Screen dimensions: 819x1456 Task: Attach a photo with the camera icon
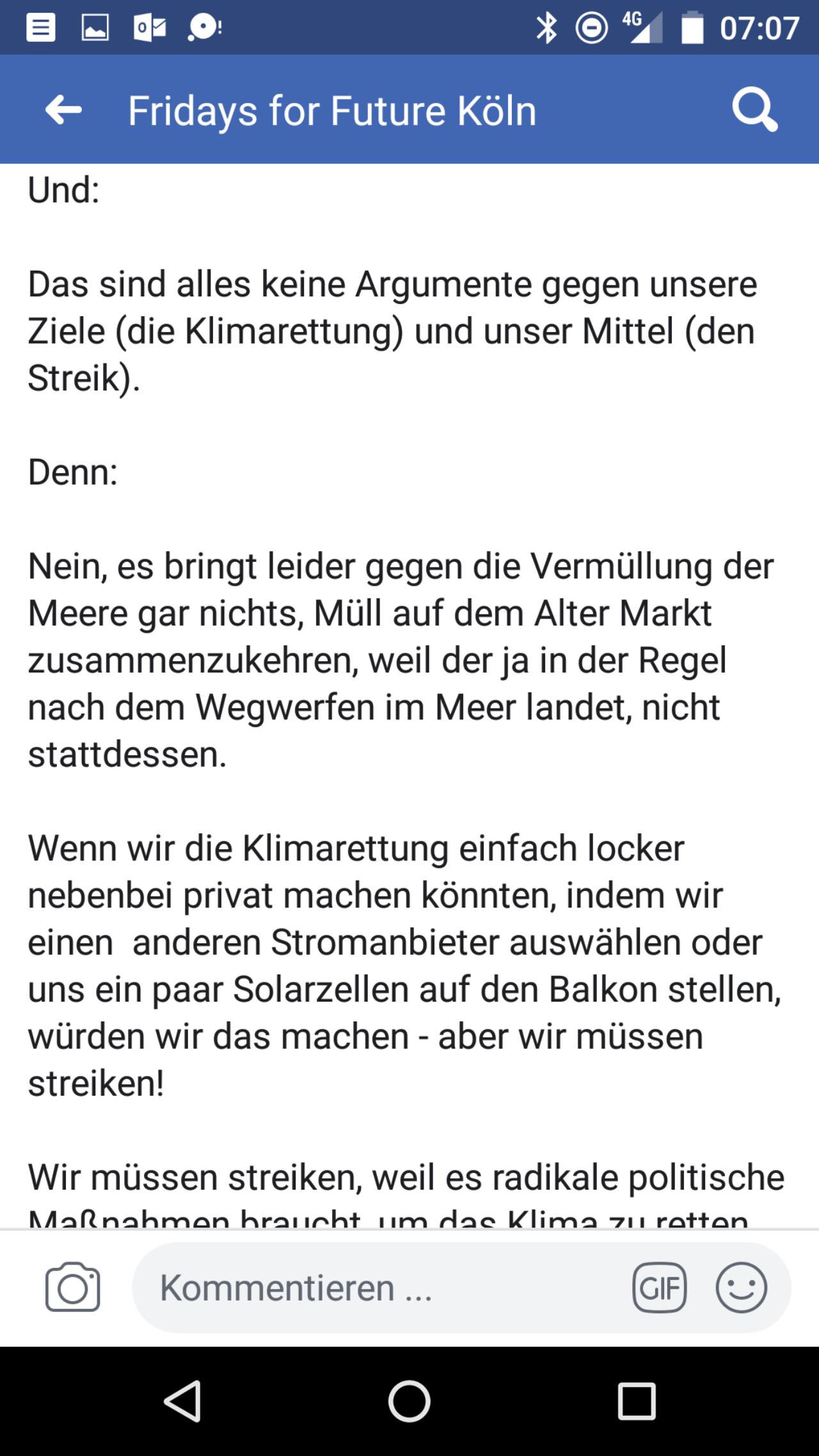tap(72, 1287)
